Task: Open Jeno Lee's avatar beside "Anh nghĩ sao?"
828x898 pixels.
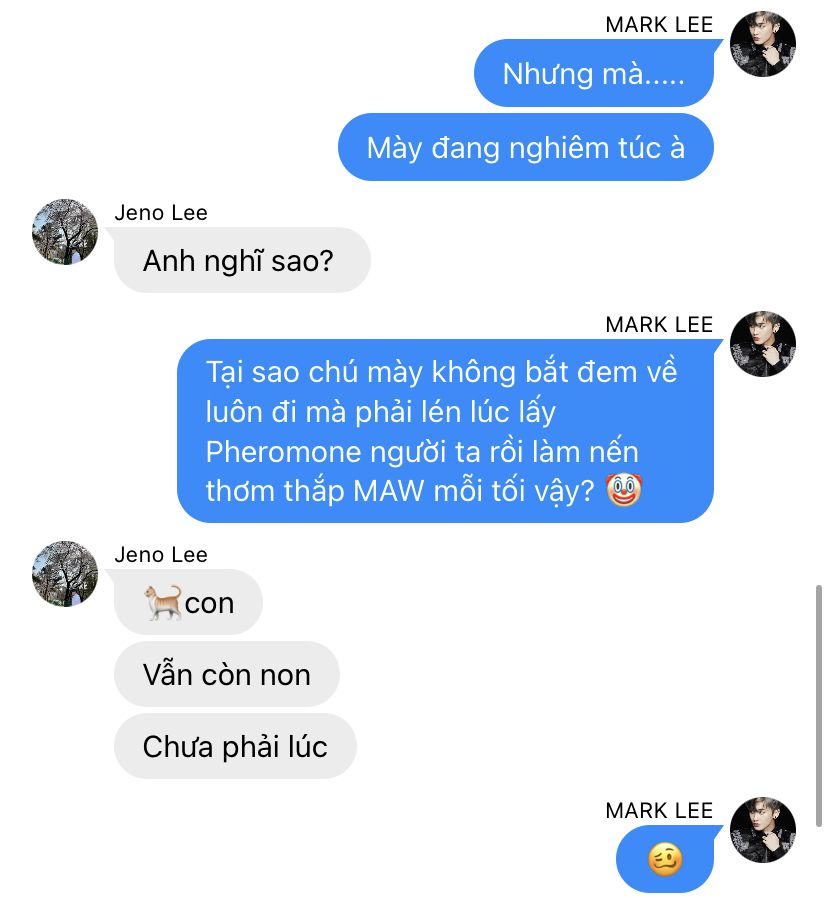Action: click(x=65, y=231)
